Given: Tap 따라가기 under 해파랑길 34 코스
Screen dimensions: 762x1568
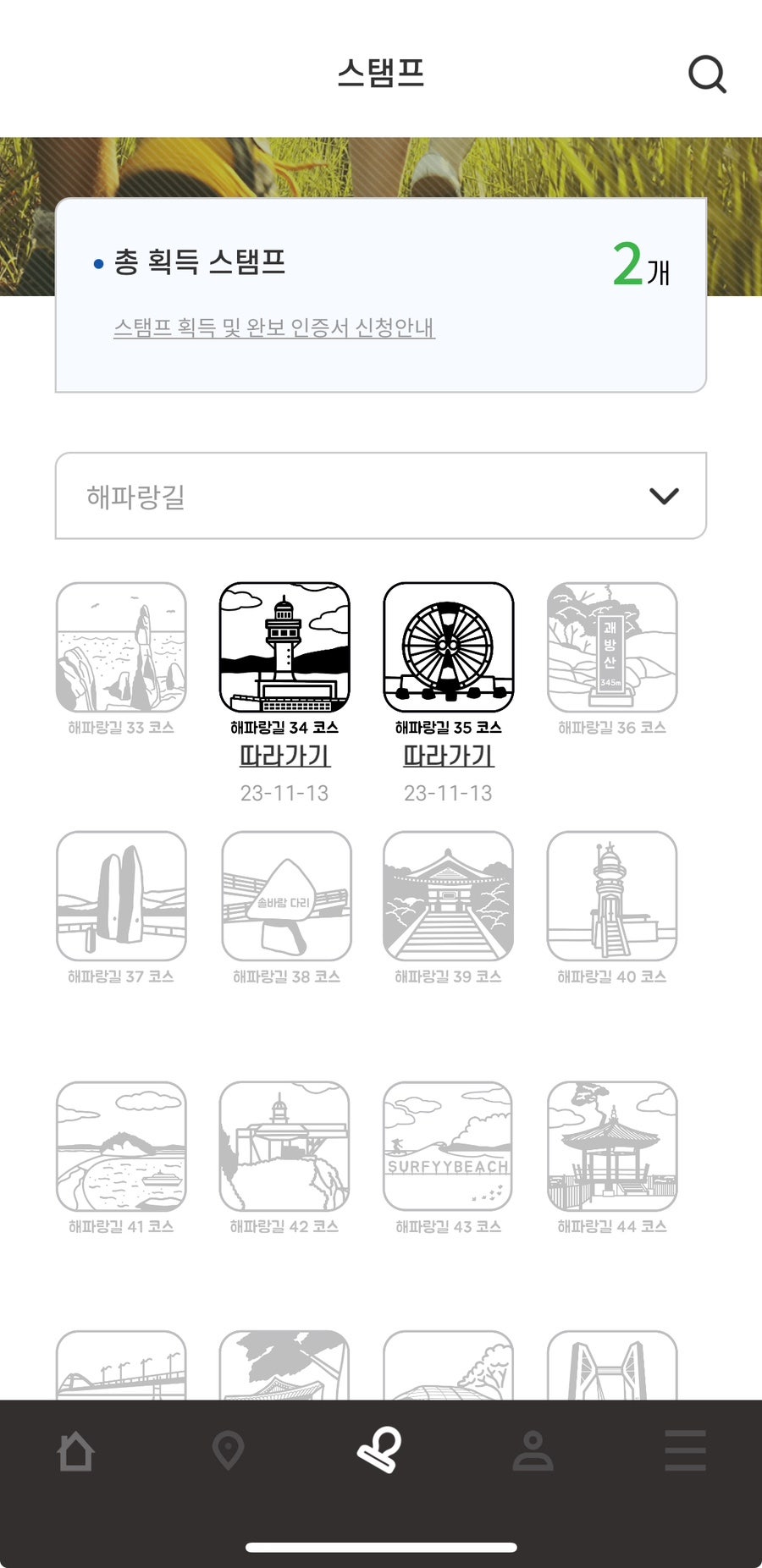Looking at the screenshot, I should 284,756.
